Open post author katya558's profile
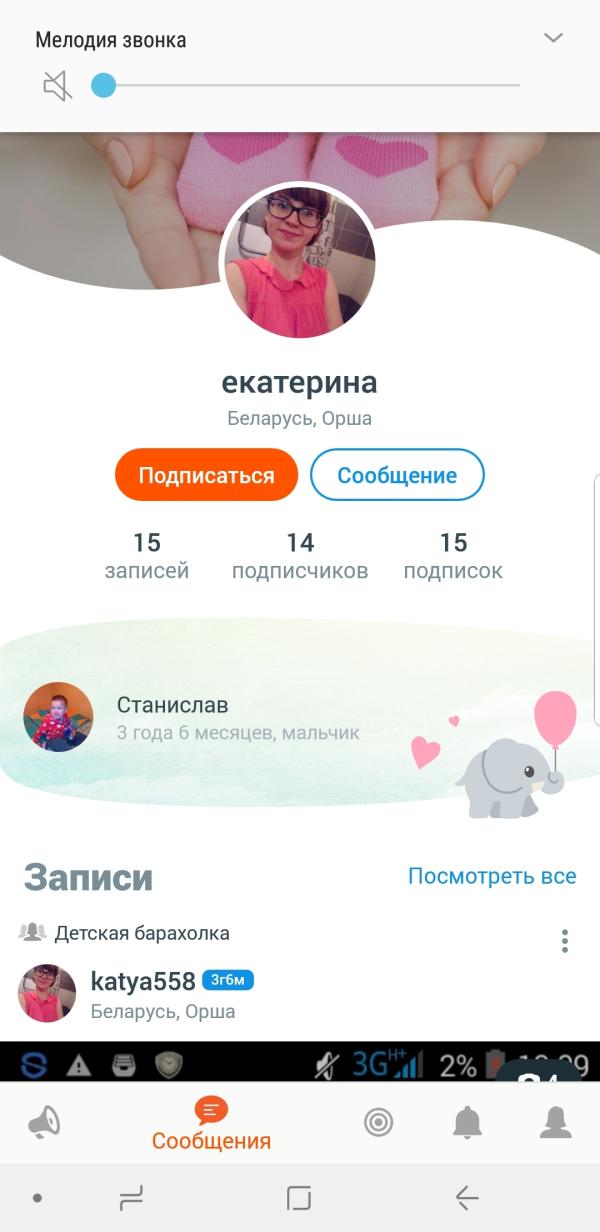The width and height of the screenshot is (600, 1232). tap(142, 981)
